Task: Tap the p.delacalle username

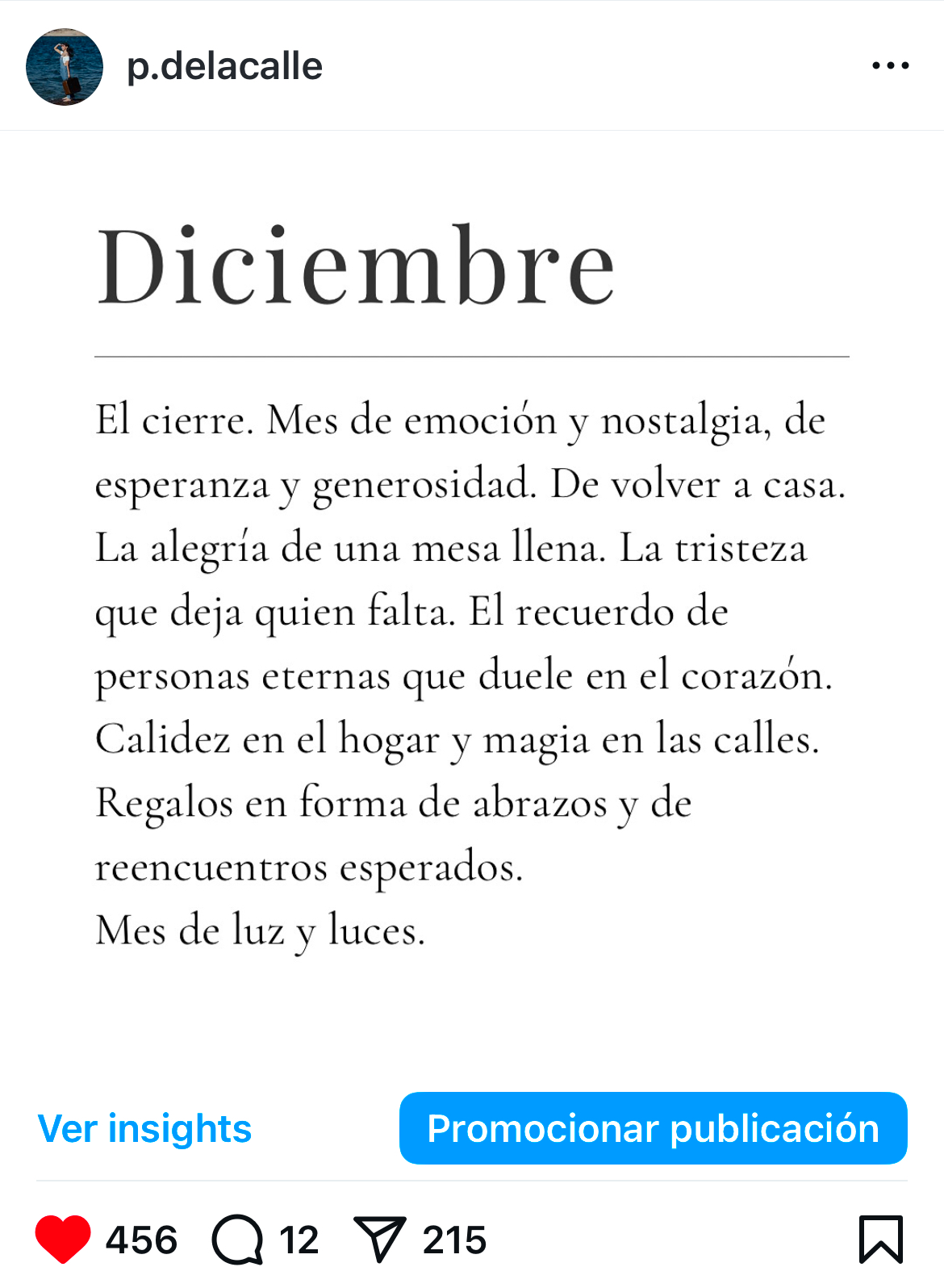Action: click(224, 67)
